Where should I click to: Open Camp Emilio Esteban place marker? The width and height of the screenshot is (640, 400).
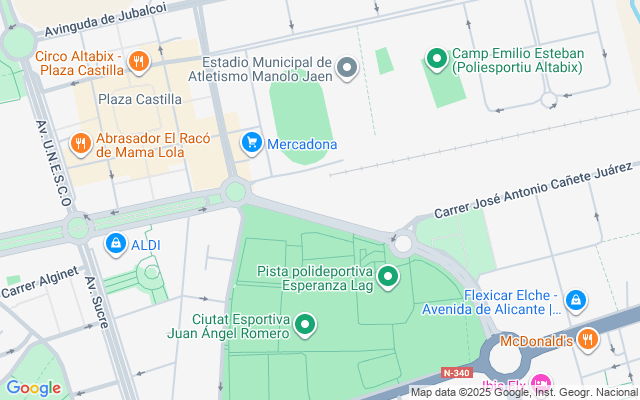(436, 59)
